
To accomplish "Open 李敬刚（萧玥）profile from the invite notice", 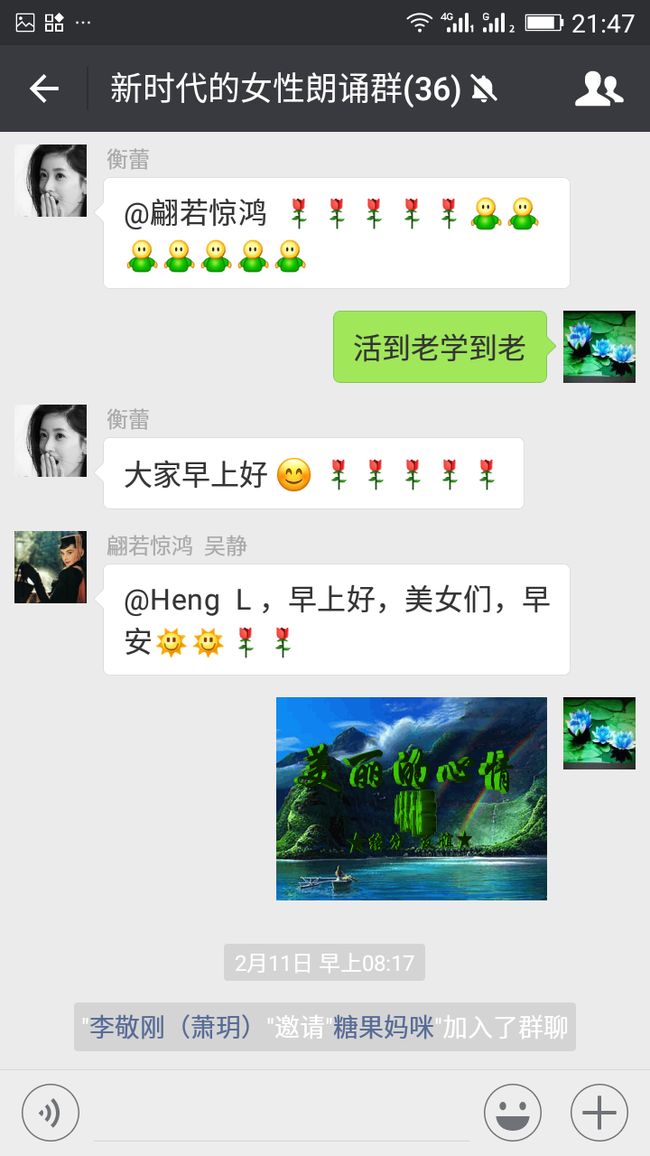I will tap(177, 1027).
